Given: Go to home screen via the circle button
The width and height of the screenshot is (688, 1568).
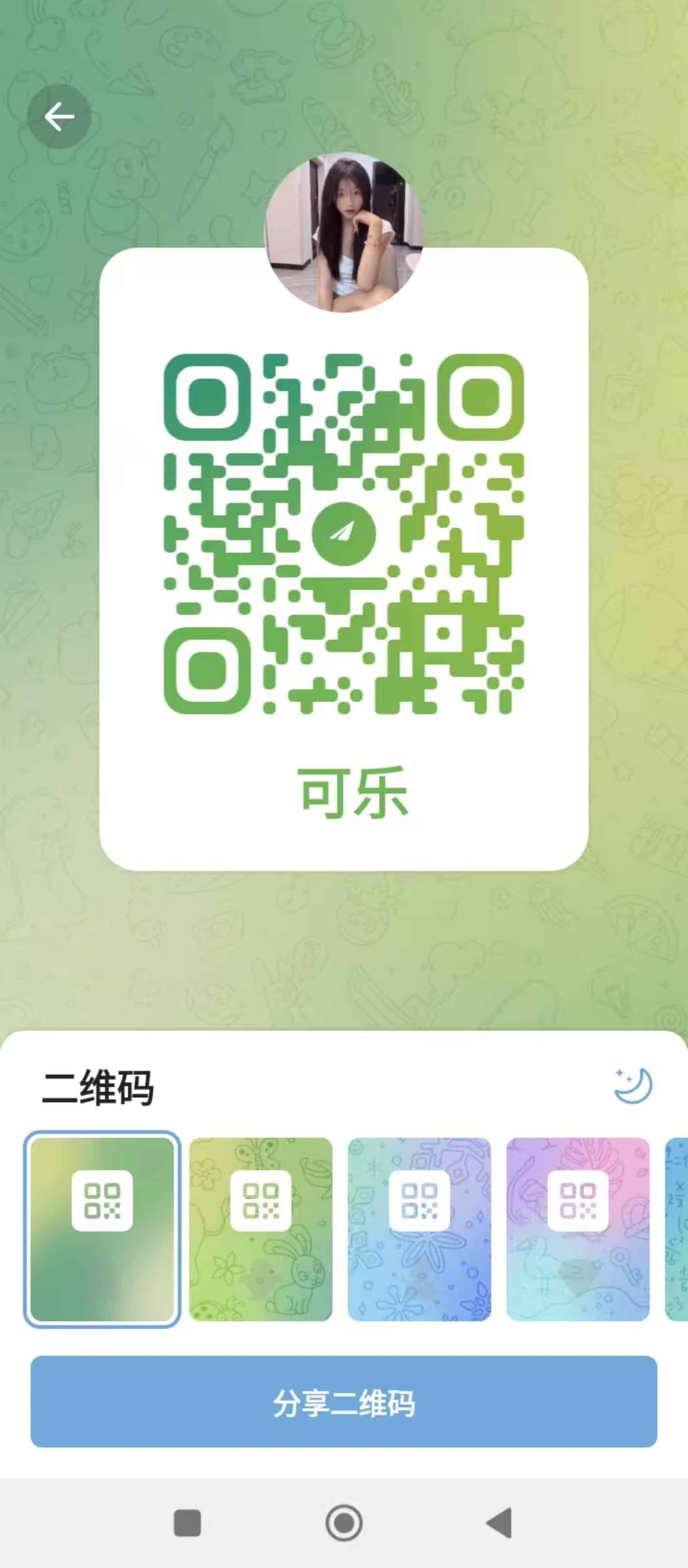Looking at the screenshot, I should click(344, 1523).
